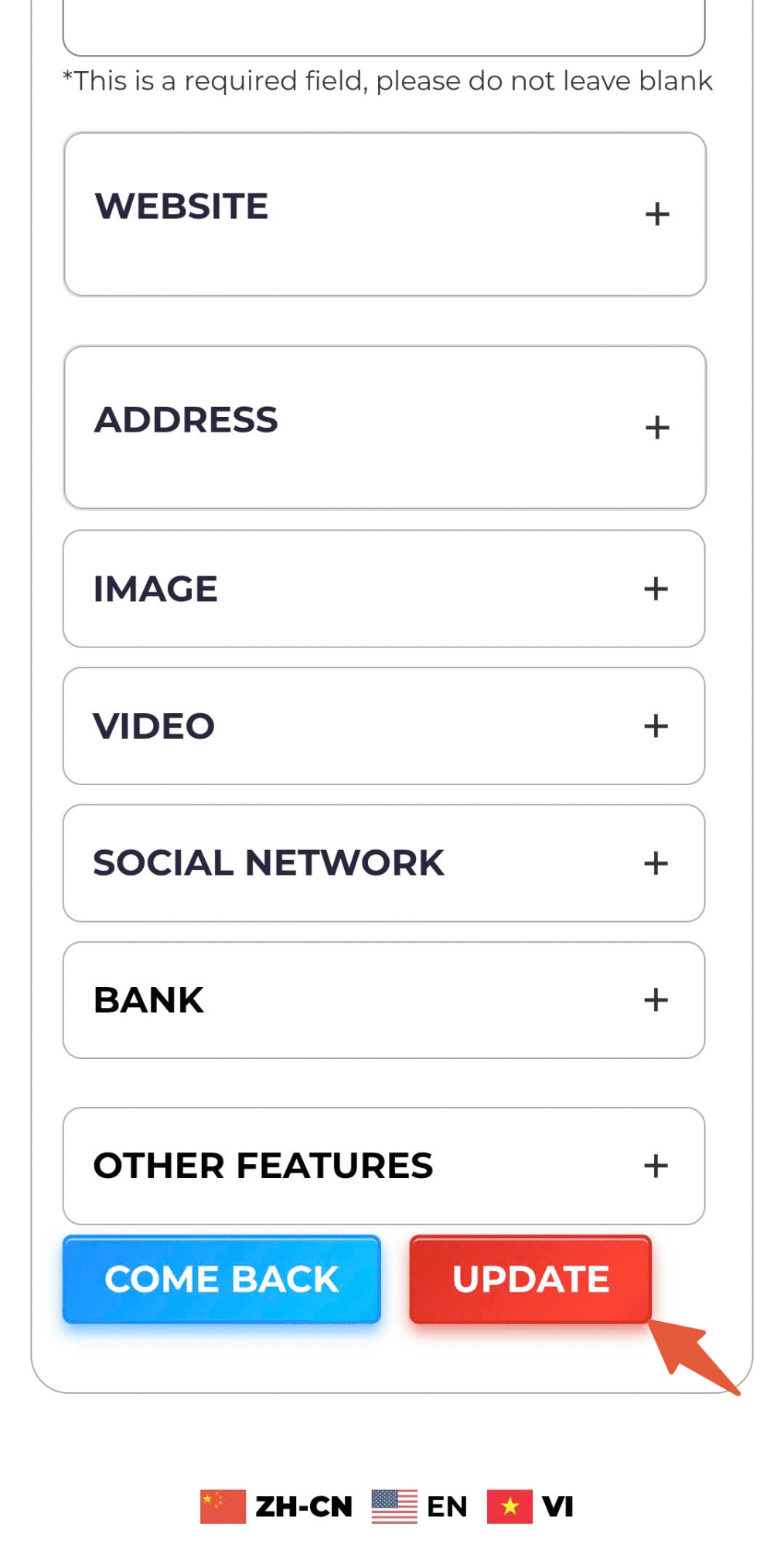784x1547 pixels.
Task: Expand the VIDEO section
Action: [x=383, y=726]
